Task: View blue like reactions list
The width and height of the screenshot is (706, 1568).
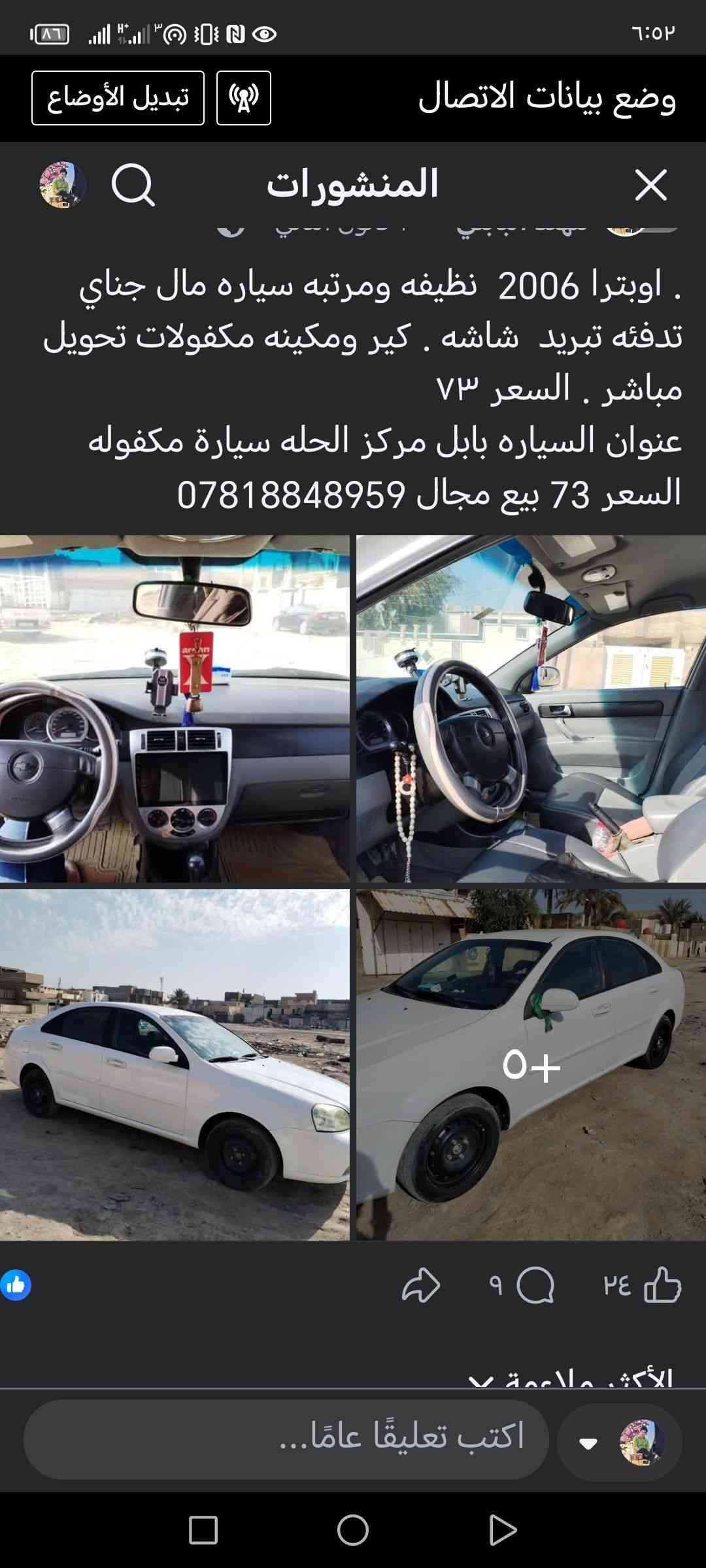Action: point(16,1285)
